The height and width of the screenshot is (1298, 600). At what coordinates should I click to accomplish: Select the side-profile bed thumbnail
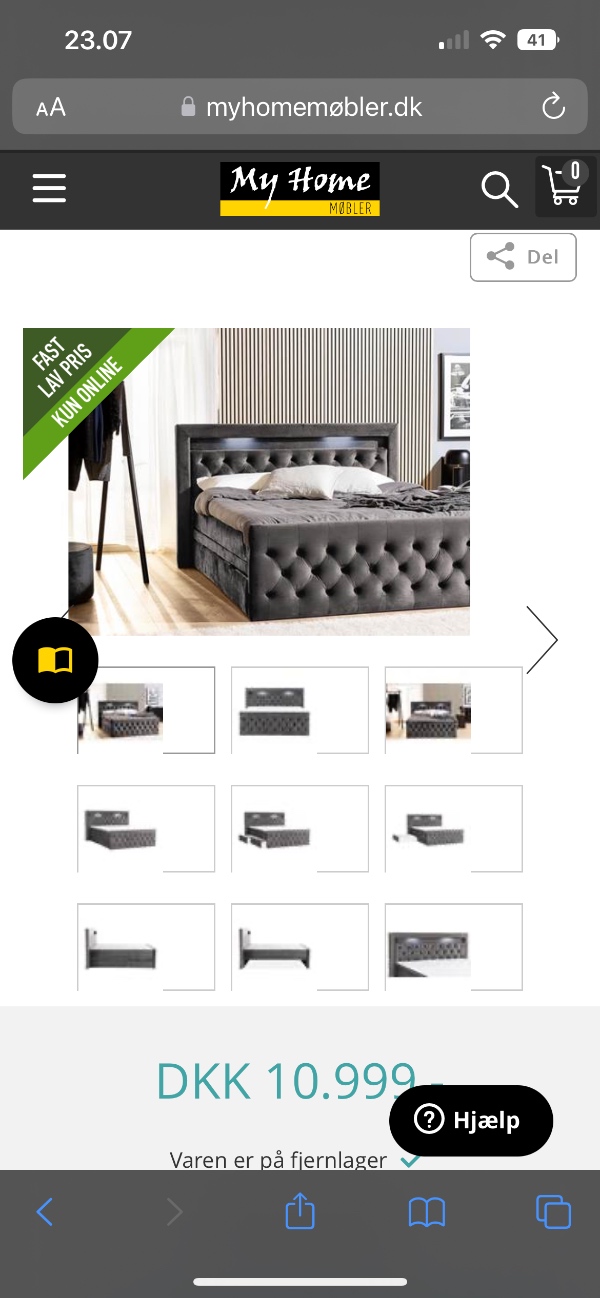click(x=146, y=946)
